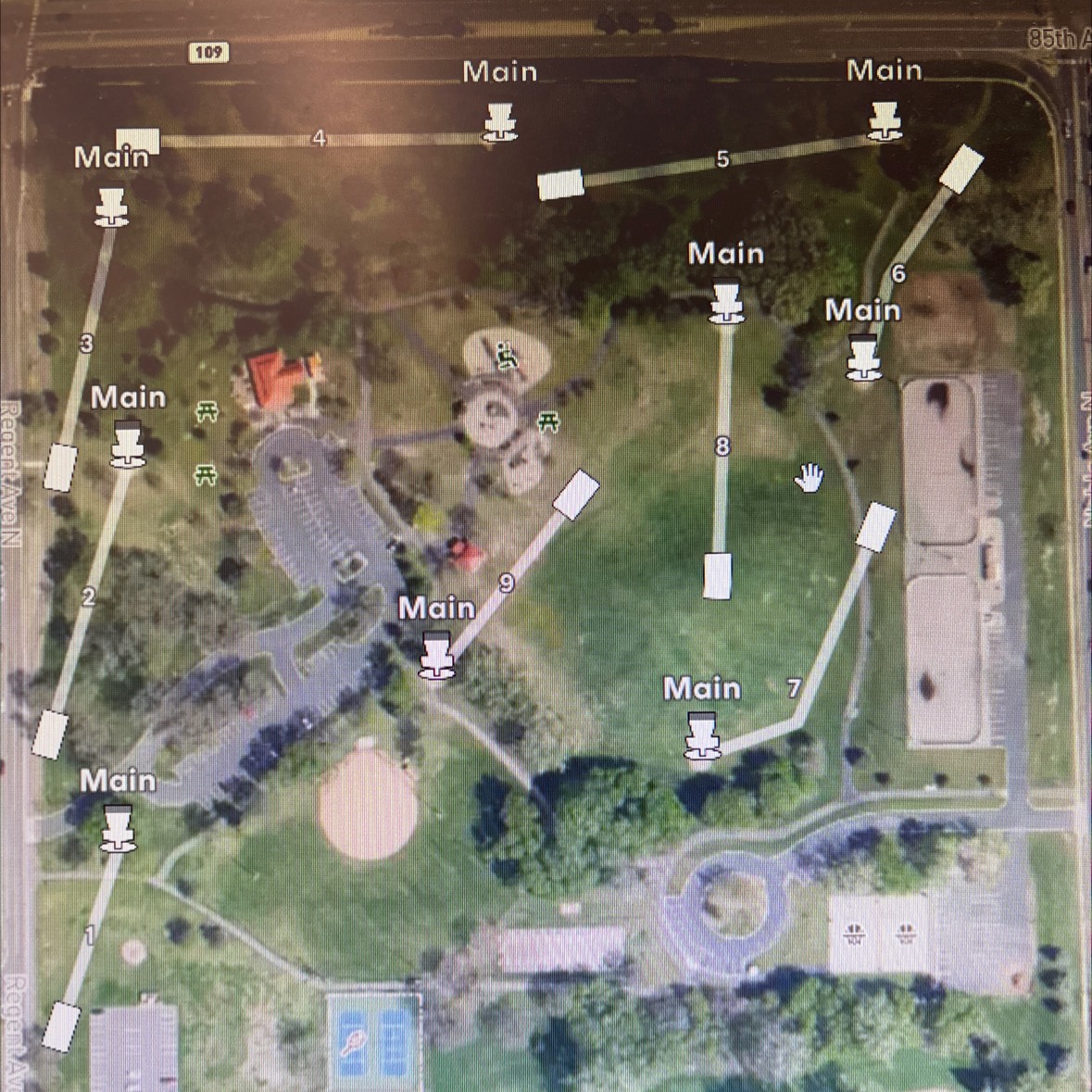Viewport: 1092px width, 1092px height.
Task: Select the Main basket marker for hole 7
Action: coord(702,735)
